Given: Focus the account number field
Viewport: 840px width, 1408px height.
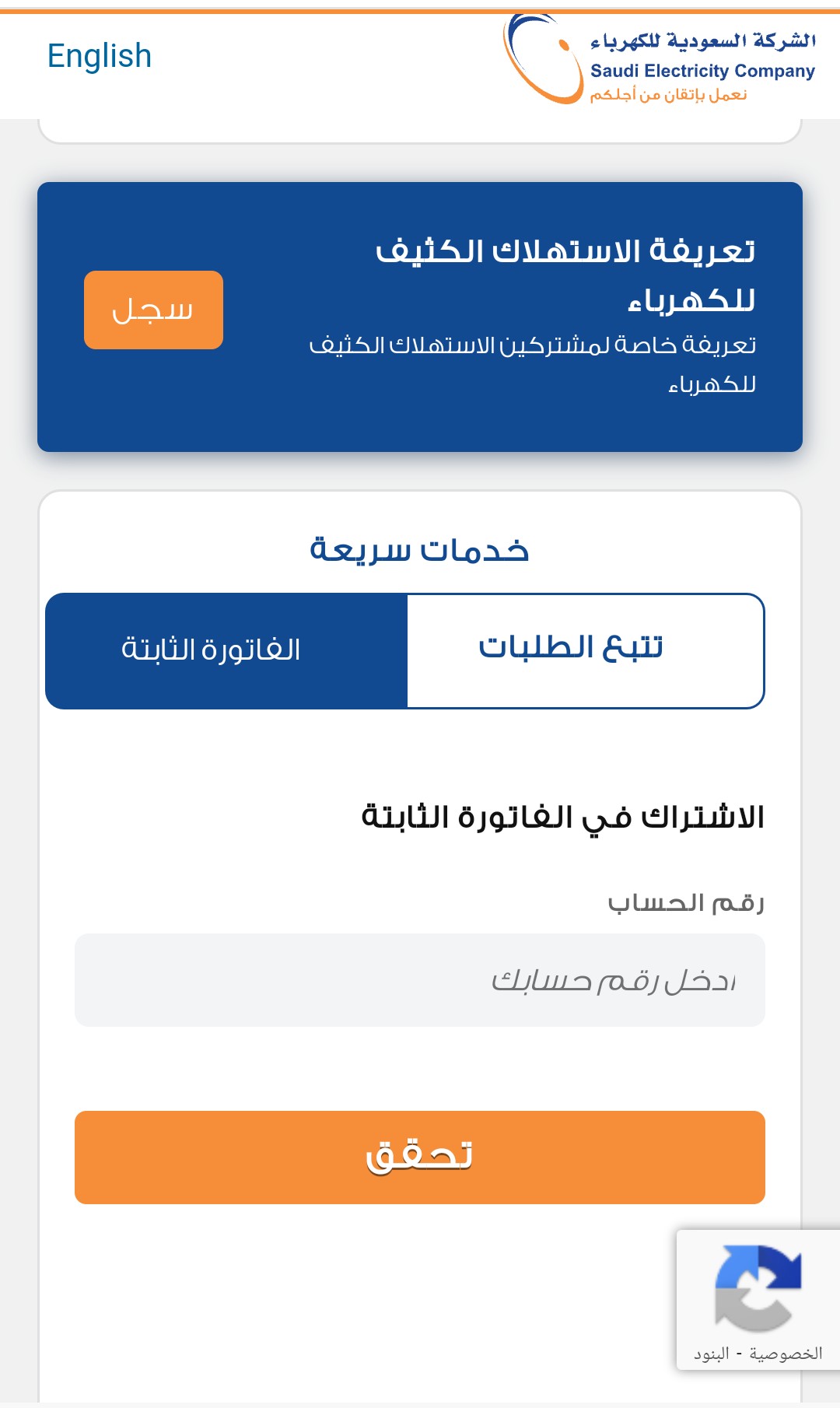Looking at the screenshot, I should [x=420, y=980].
